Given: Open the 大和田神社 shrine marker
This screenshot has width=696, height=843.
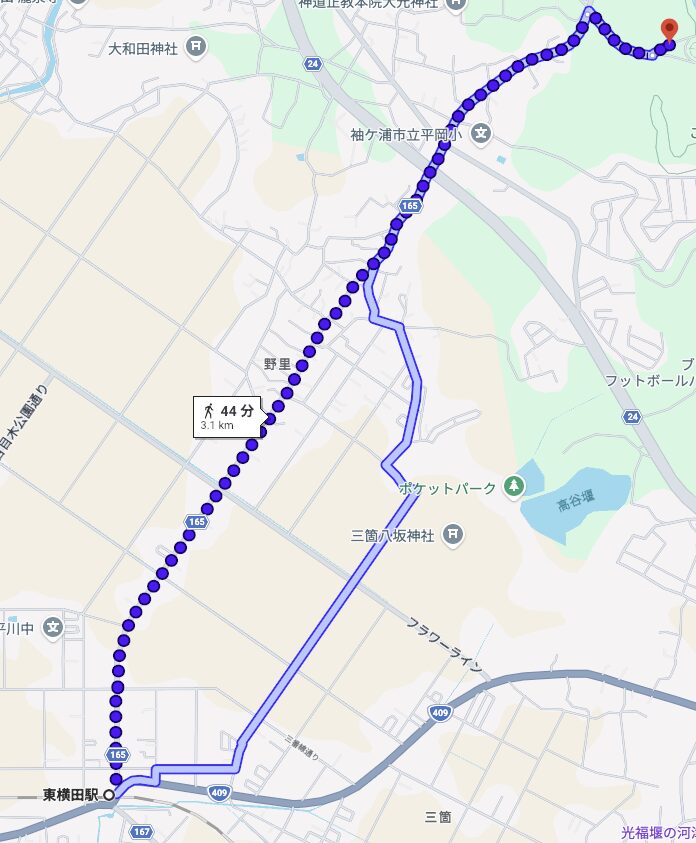Looking at the screenshot, I should tap(197, 46).
